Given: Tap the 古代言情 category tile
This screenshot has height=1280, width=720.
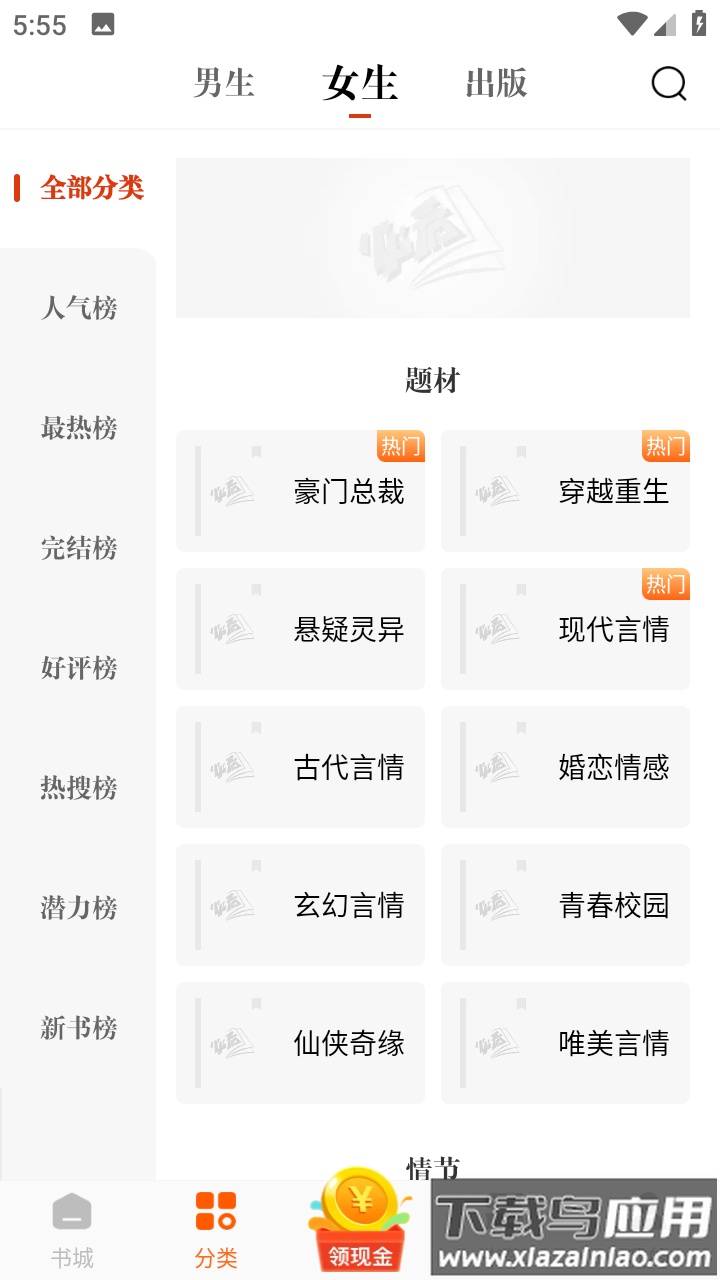Looking at the screenshot, I should [x=300, y=766].
